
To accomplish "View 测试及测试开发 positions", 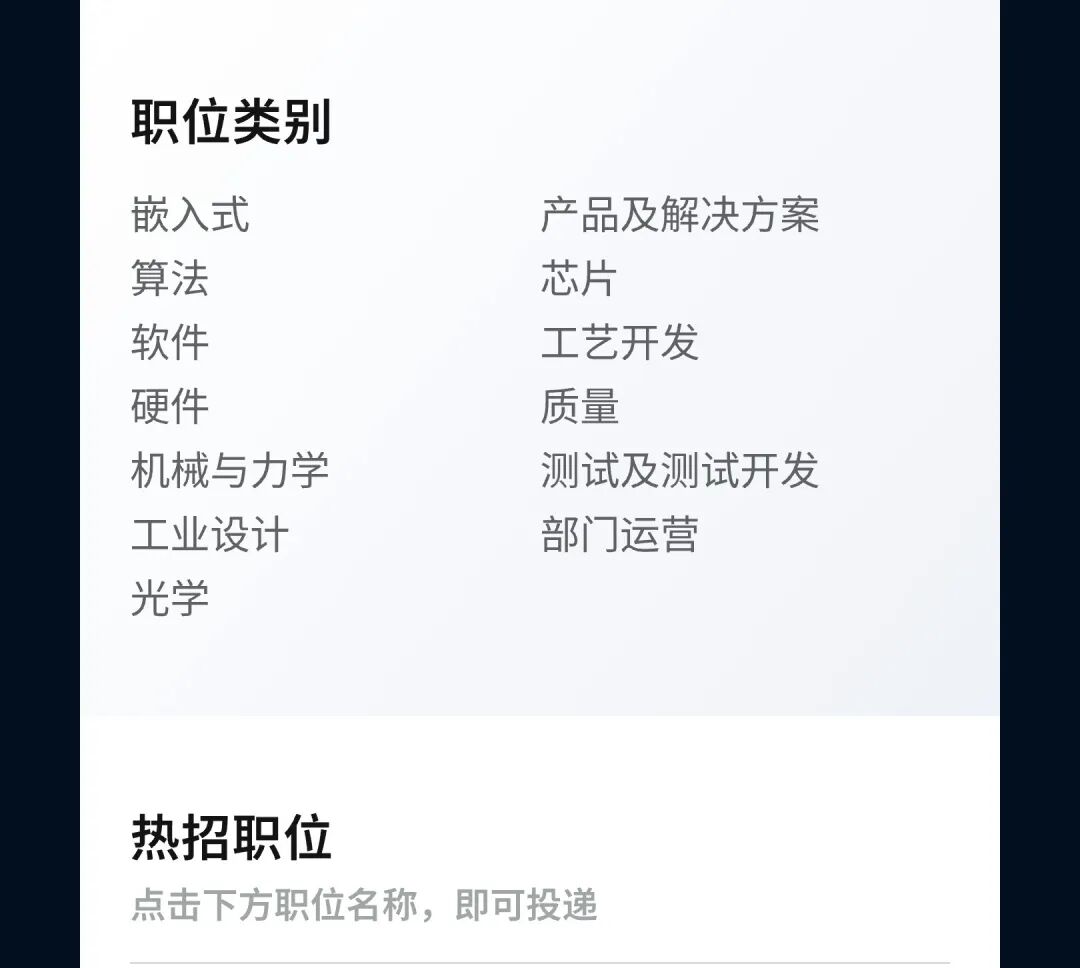I will (680, 471).
